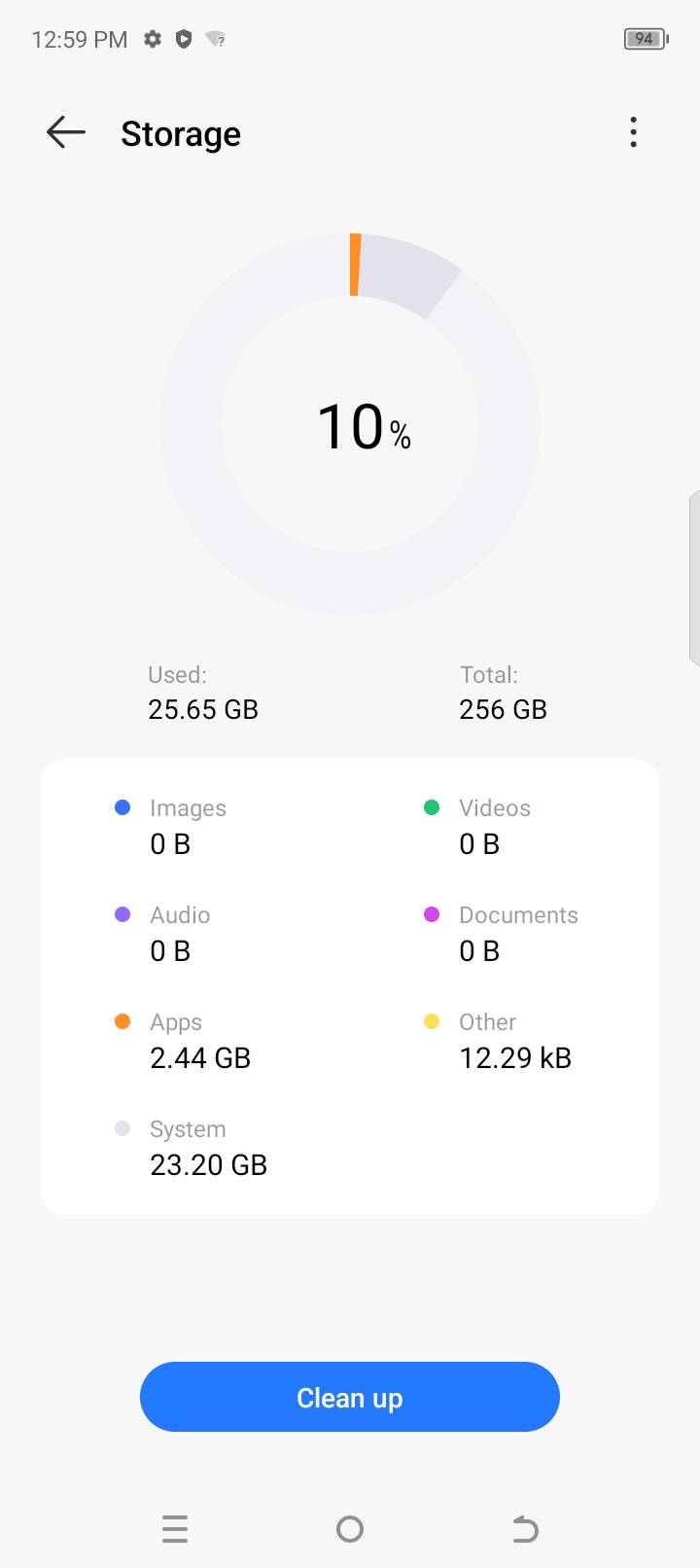Tap the home navigation button
Screen dimensions: 700x1568
[350, 1529]
